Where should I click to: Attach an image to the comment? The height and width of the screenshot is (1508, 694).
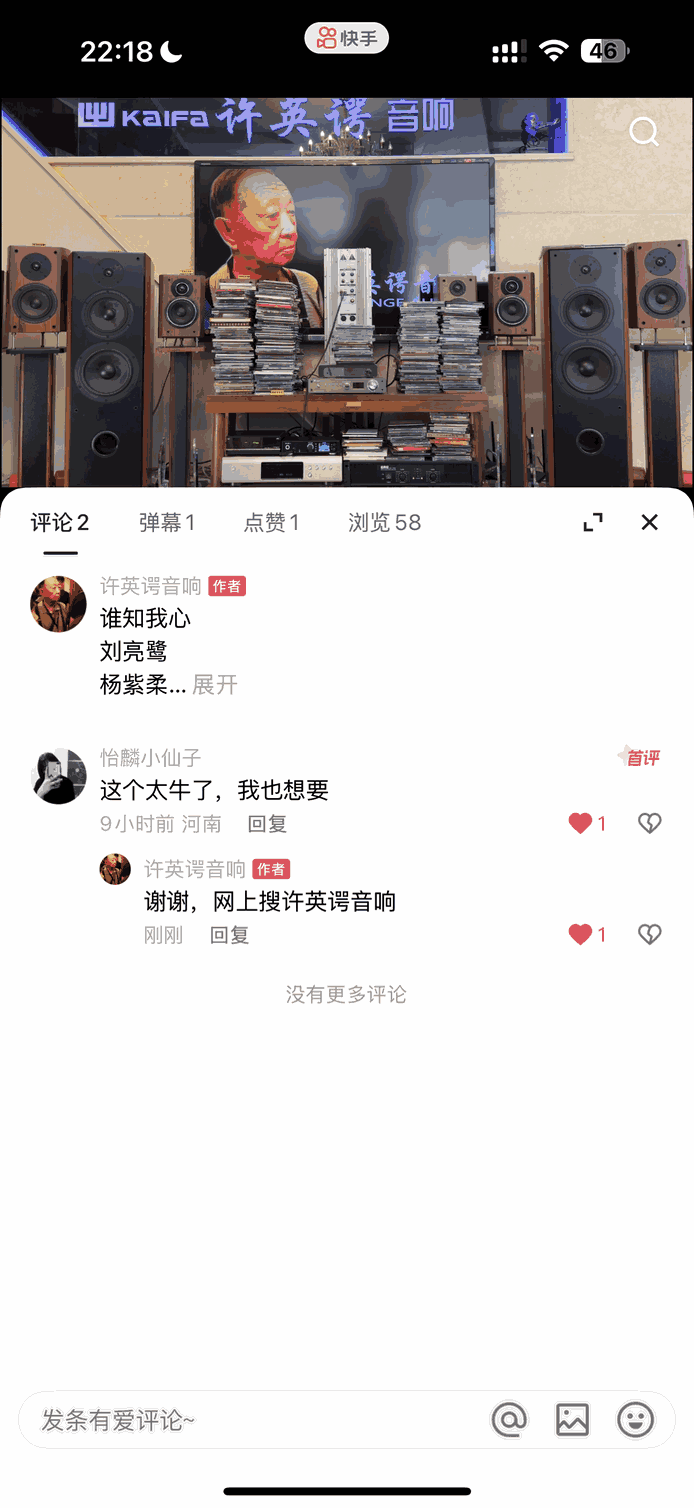click(x=572, y=1419)
